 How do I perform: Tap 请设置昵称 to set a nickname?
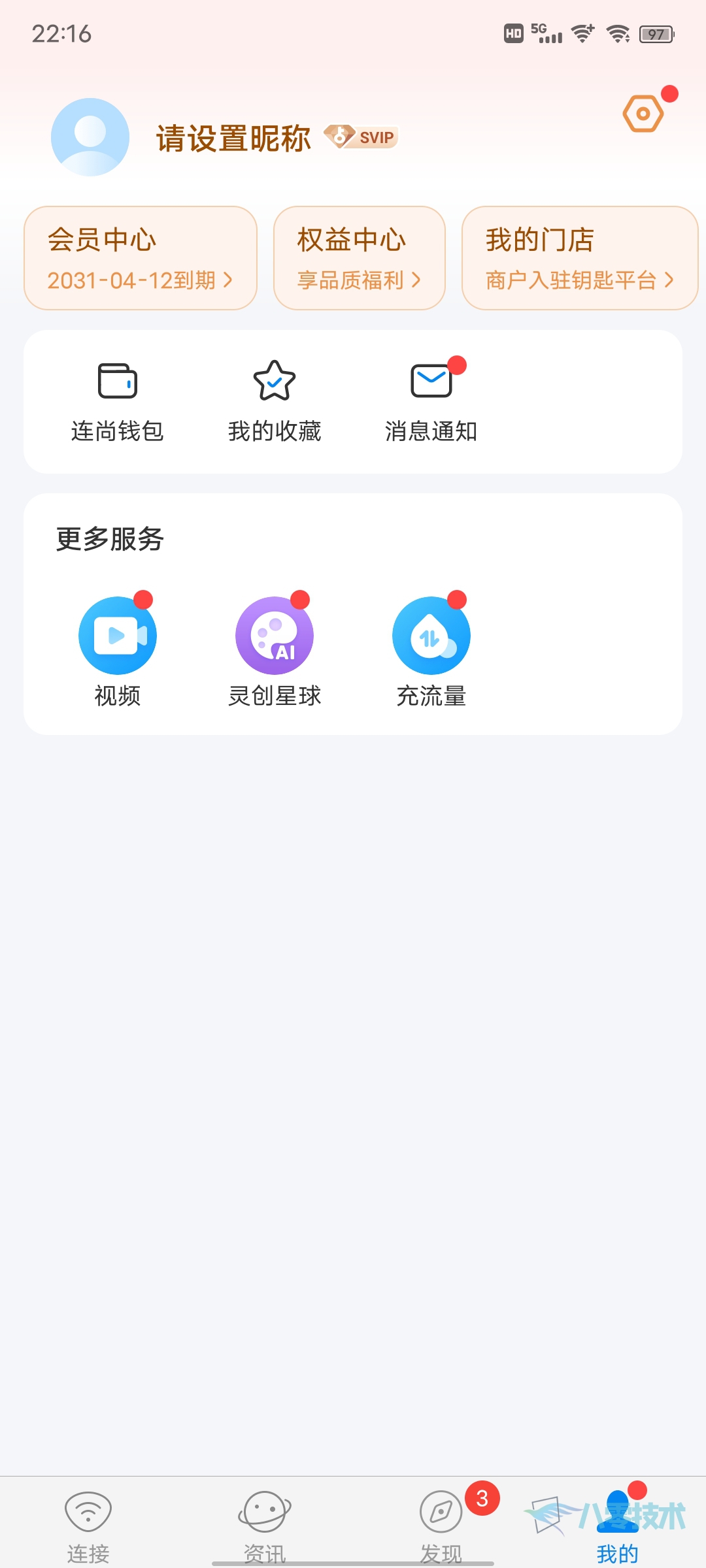point(233,139)
